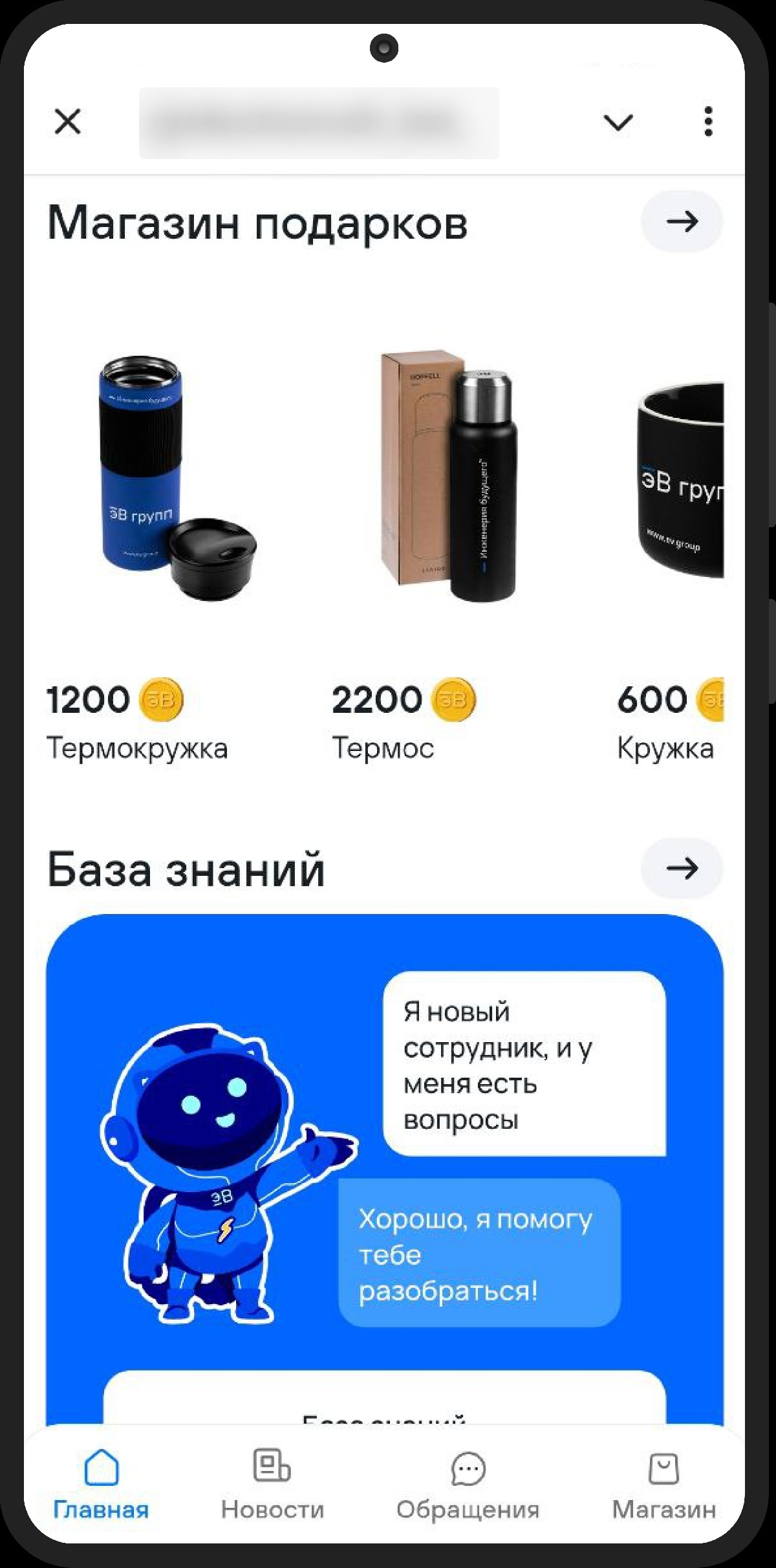Viewport: 776px width, 1568px height.
Task: Close the mini app with X
Action: 68,122
